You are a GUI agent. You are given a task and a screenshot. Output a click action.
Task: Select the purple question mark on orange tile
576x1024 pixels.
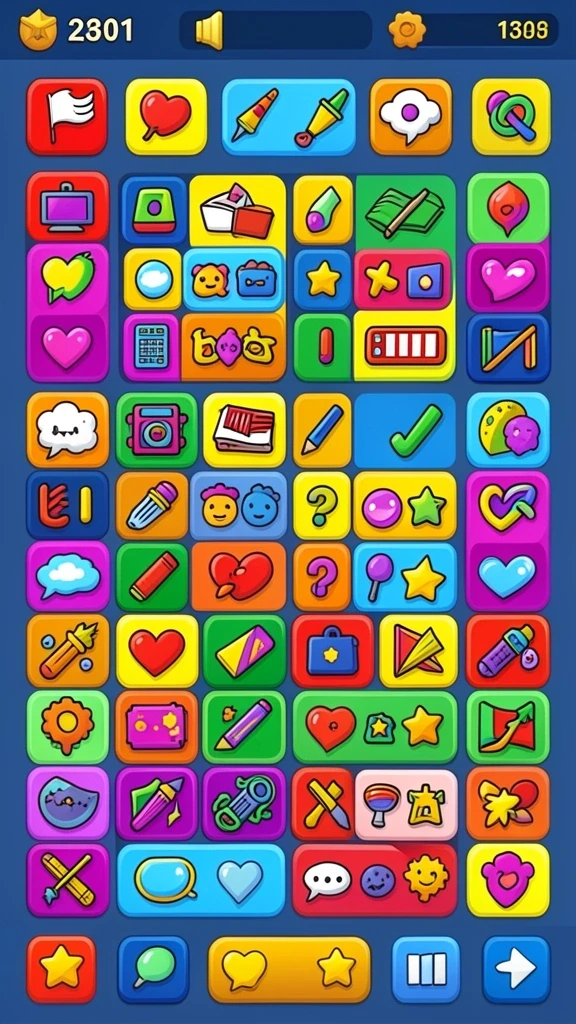coord(322,577)
